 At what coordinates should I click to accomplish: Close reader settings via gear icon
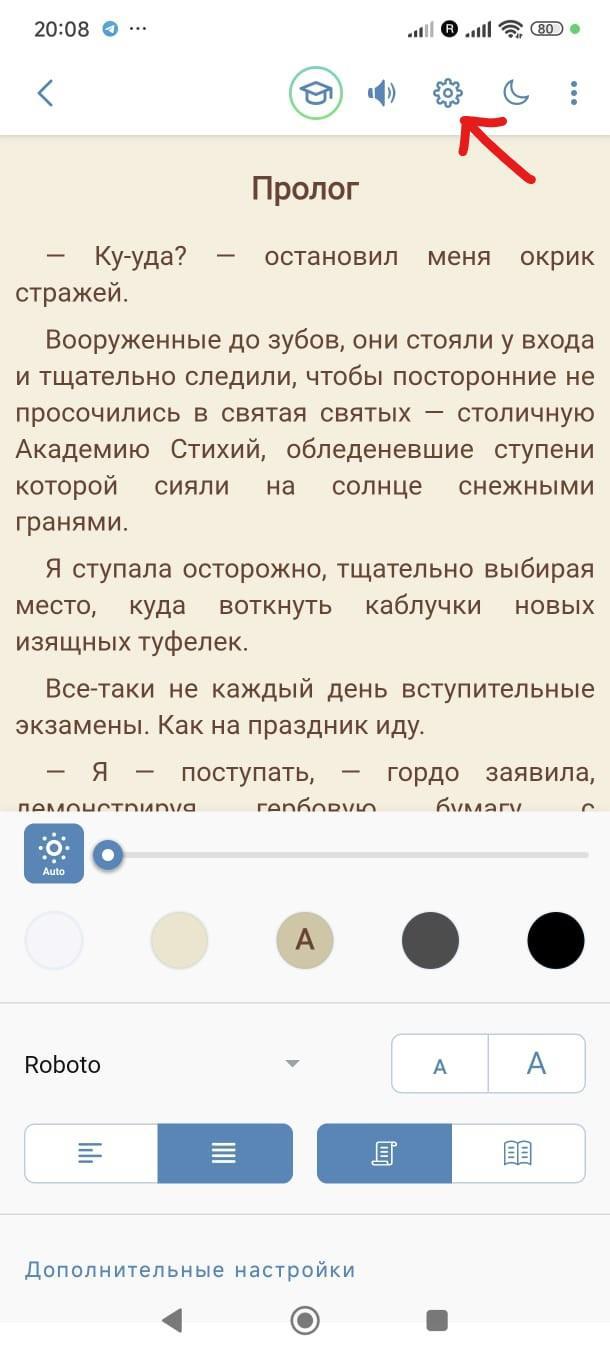pos(447,94)
